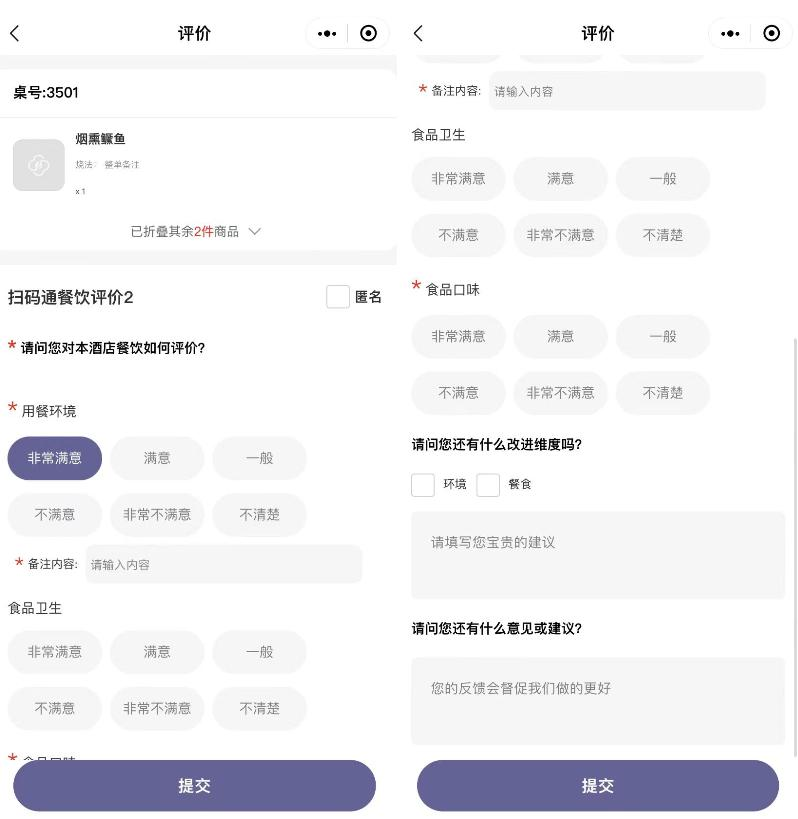Focus the 请填写您宝贵的建议 text area
This screenshot has height=819, width=798.
[598, 555]
